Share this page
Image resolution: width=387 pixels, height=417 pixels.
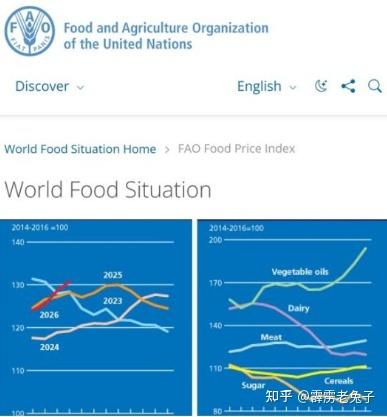tap(348, 86)
